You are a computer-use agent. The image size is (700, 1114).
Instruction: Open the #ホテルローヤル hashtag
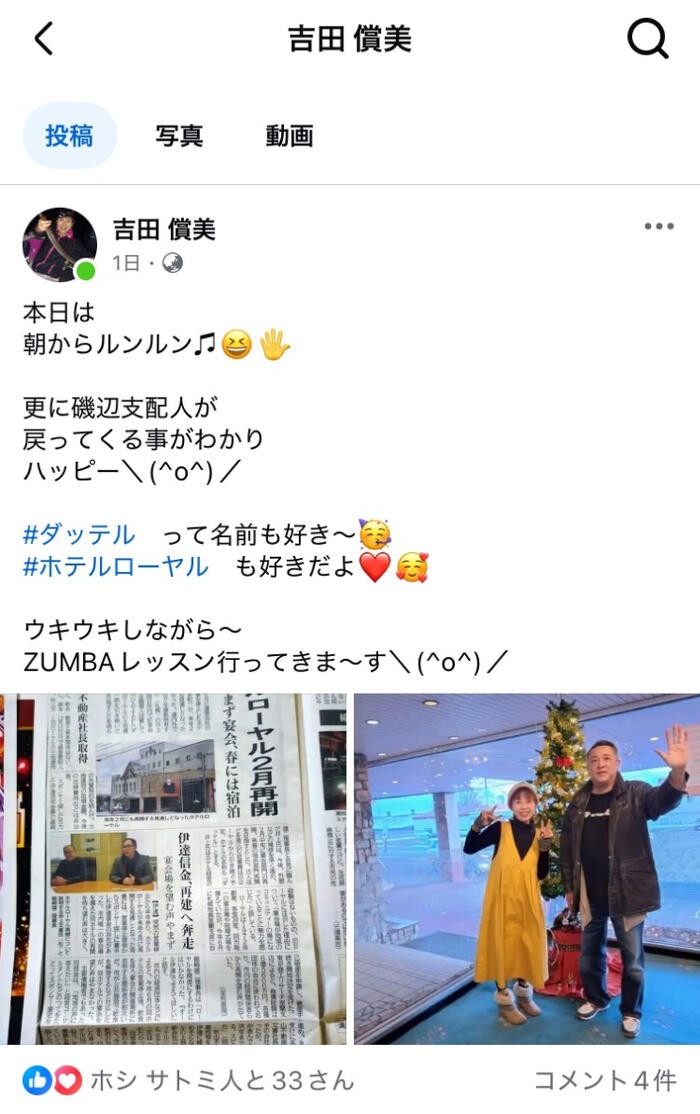click(x=116, y=567)
